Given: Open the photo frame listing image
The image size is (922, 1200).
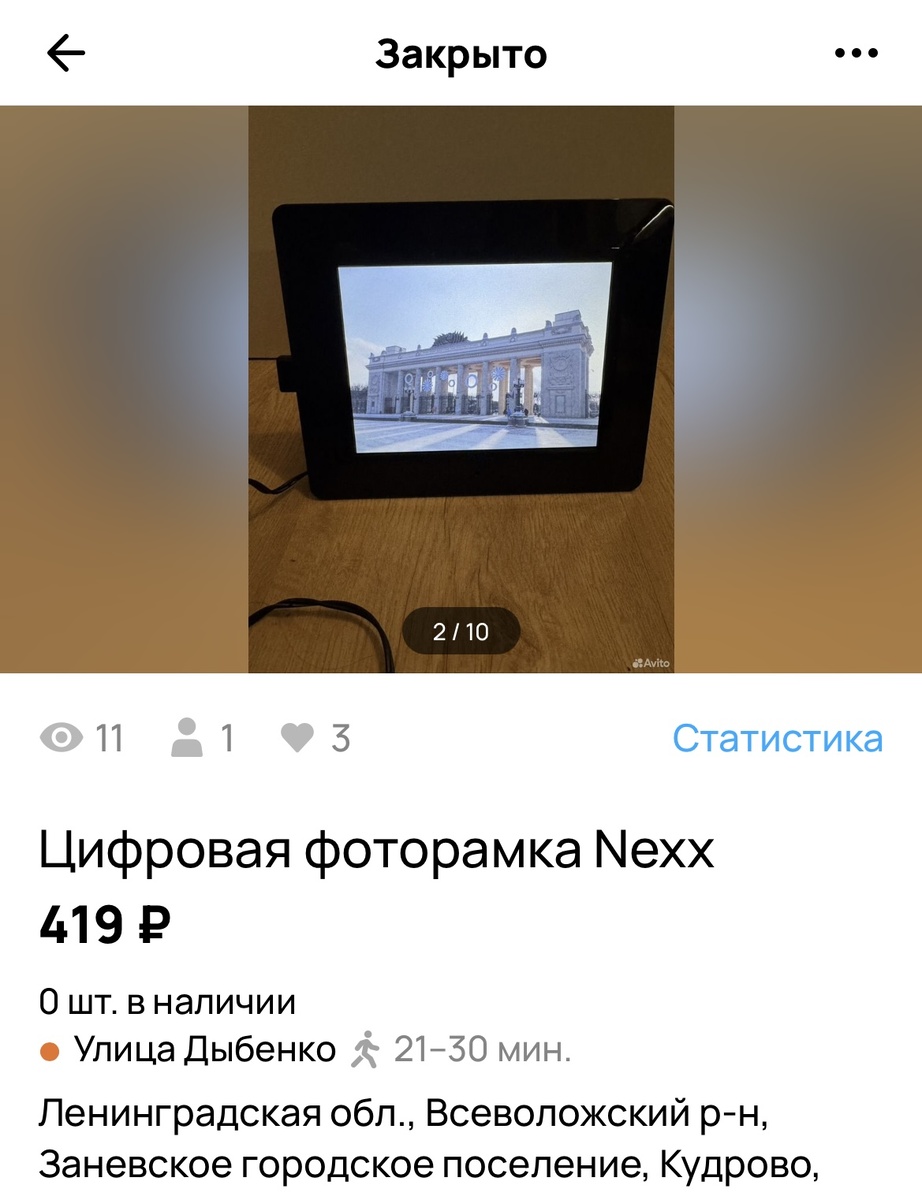Looking at the screenshot, I should tap(461, 388).
